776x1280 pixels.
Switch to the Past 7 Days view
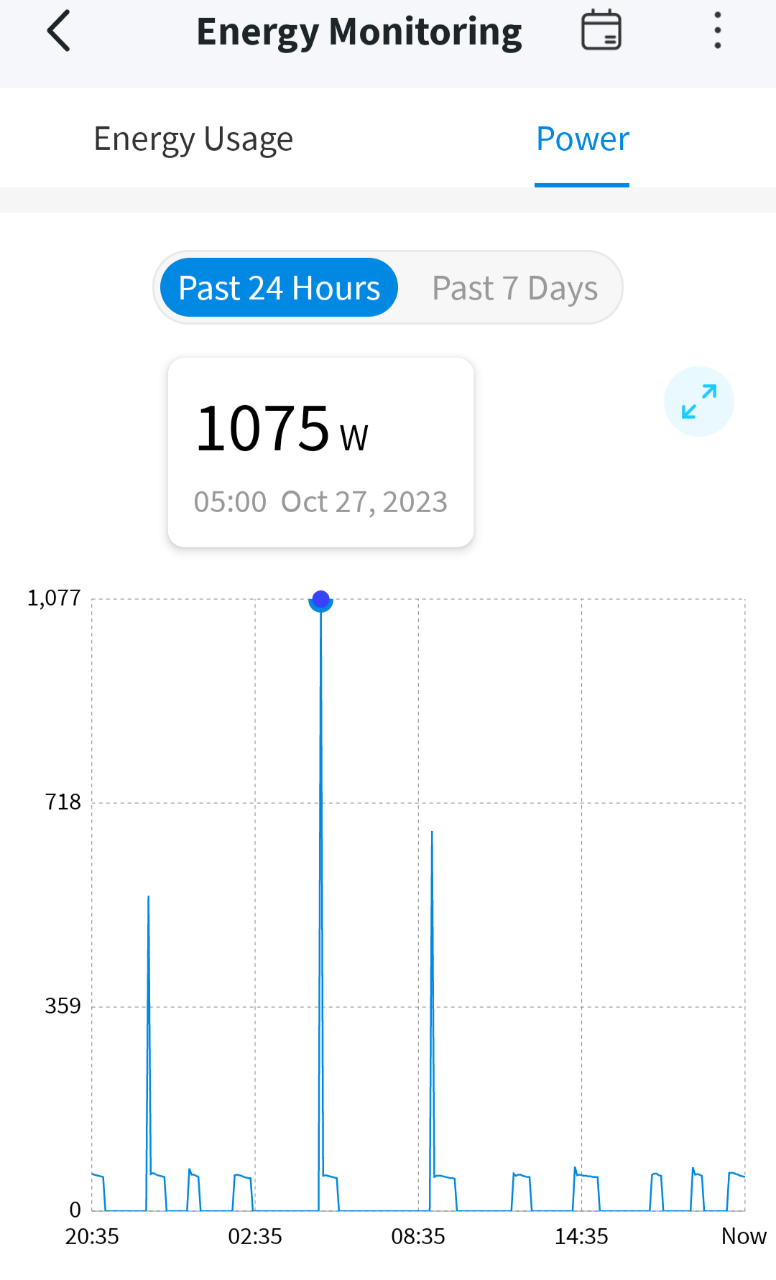[x=514, y=288]
